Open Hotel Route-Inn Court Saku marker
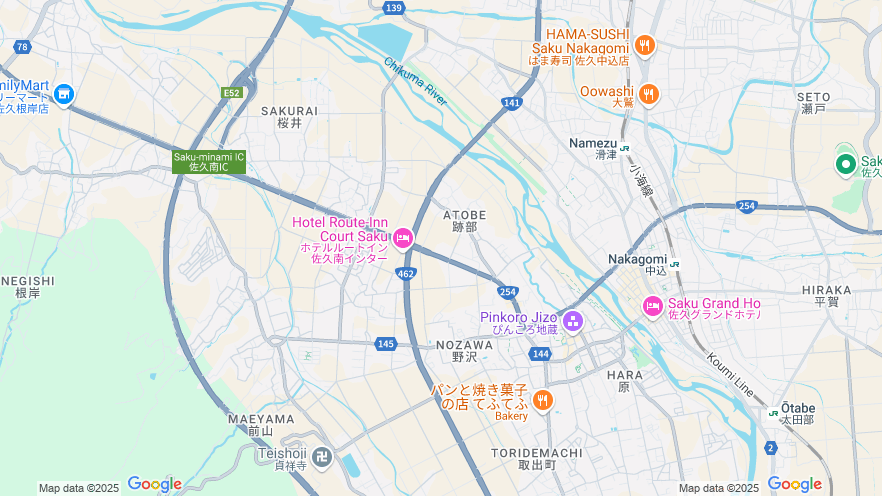 coord(403,238)
